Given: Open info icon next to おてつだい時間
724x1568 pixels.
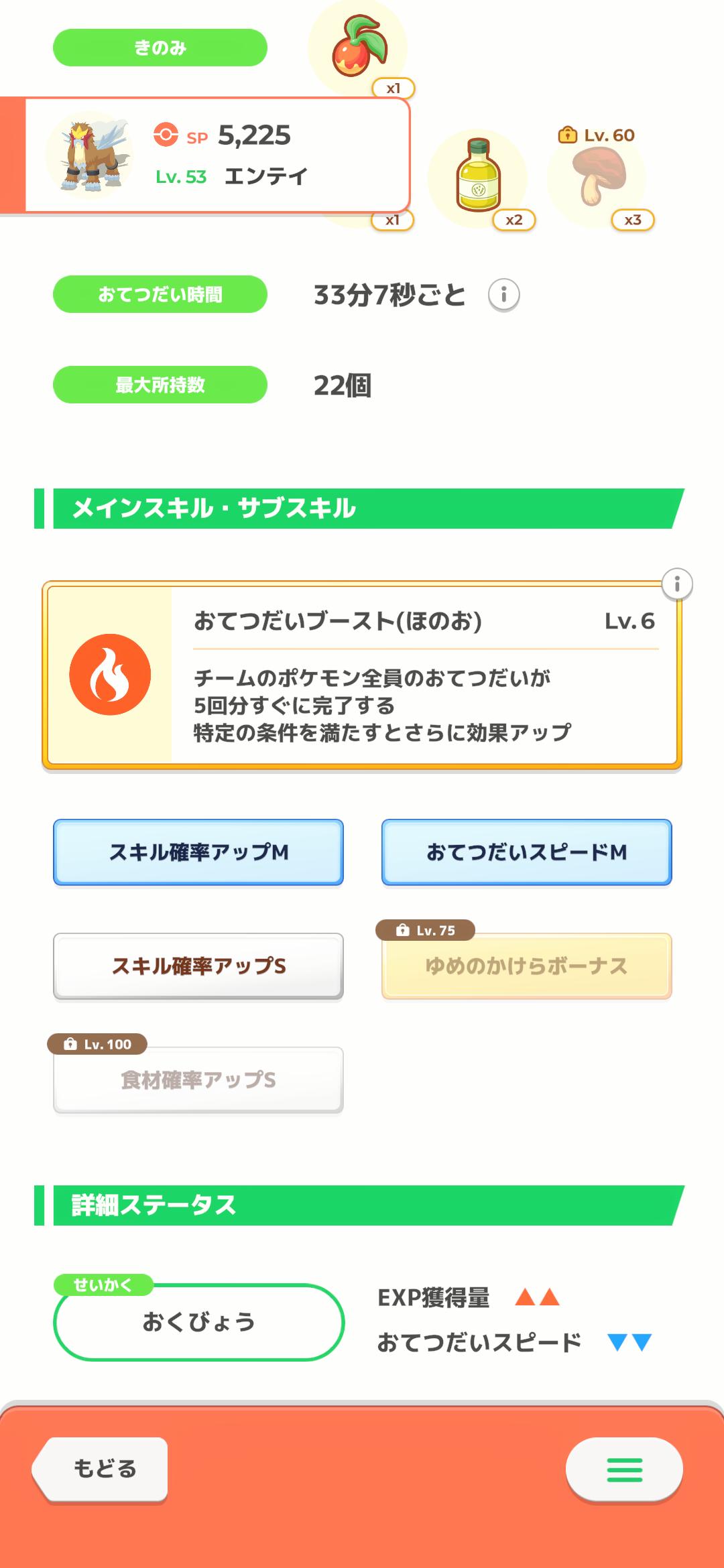Looking at the screenshot, I should 503,295.
